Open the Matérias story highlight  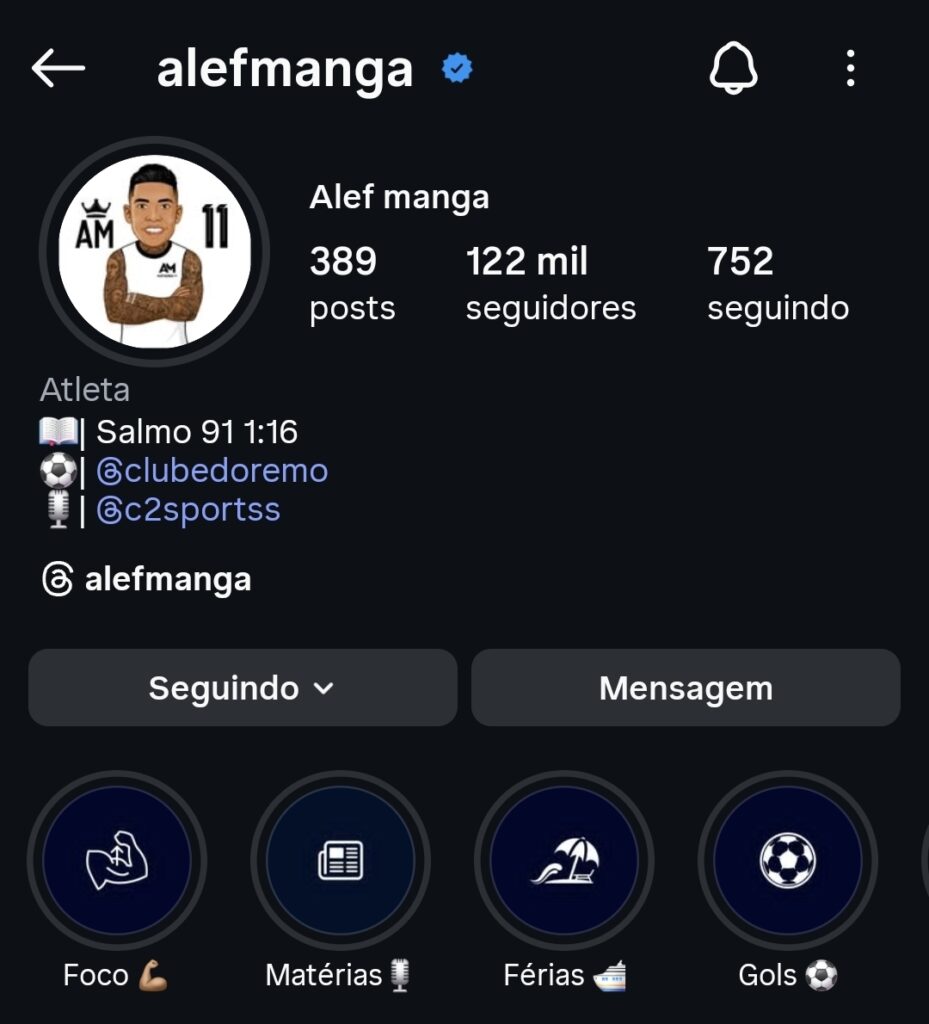point(340,861)
